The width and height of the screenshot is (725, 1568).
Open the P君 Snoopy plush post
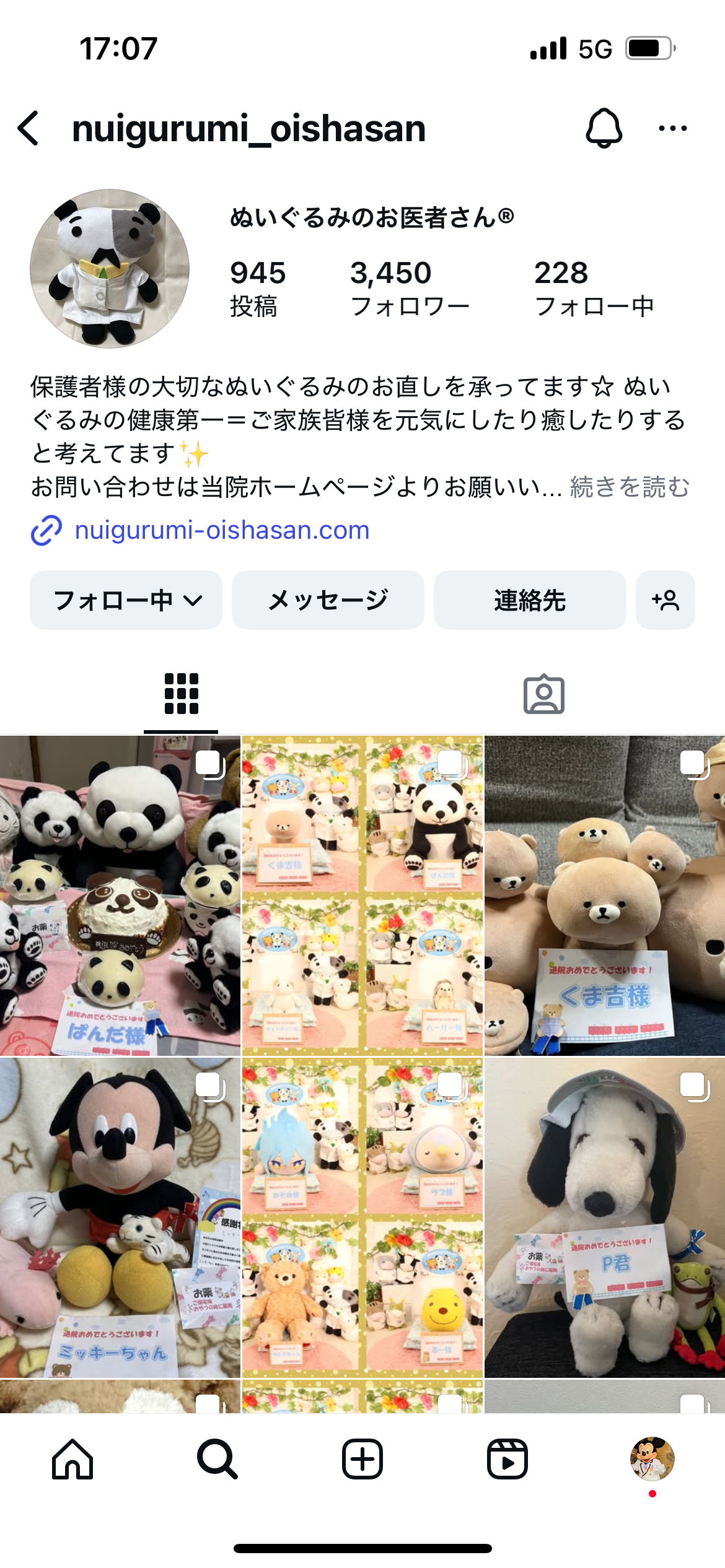[x=605, y=1217]
